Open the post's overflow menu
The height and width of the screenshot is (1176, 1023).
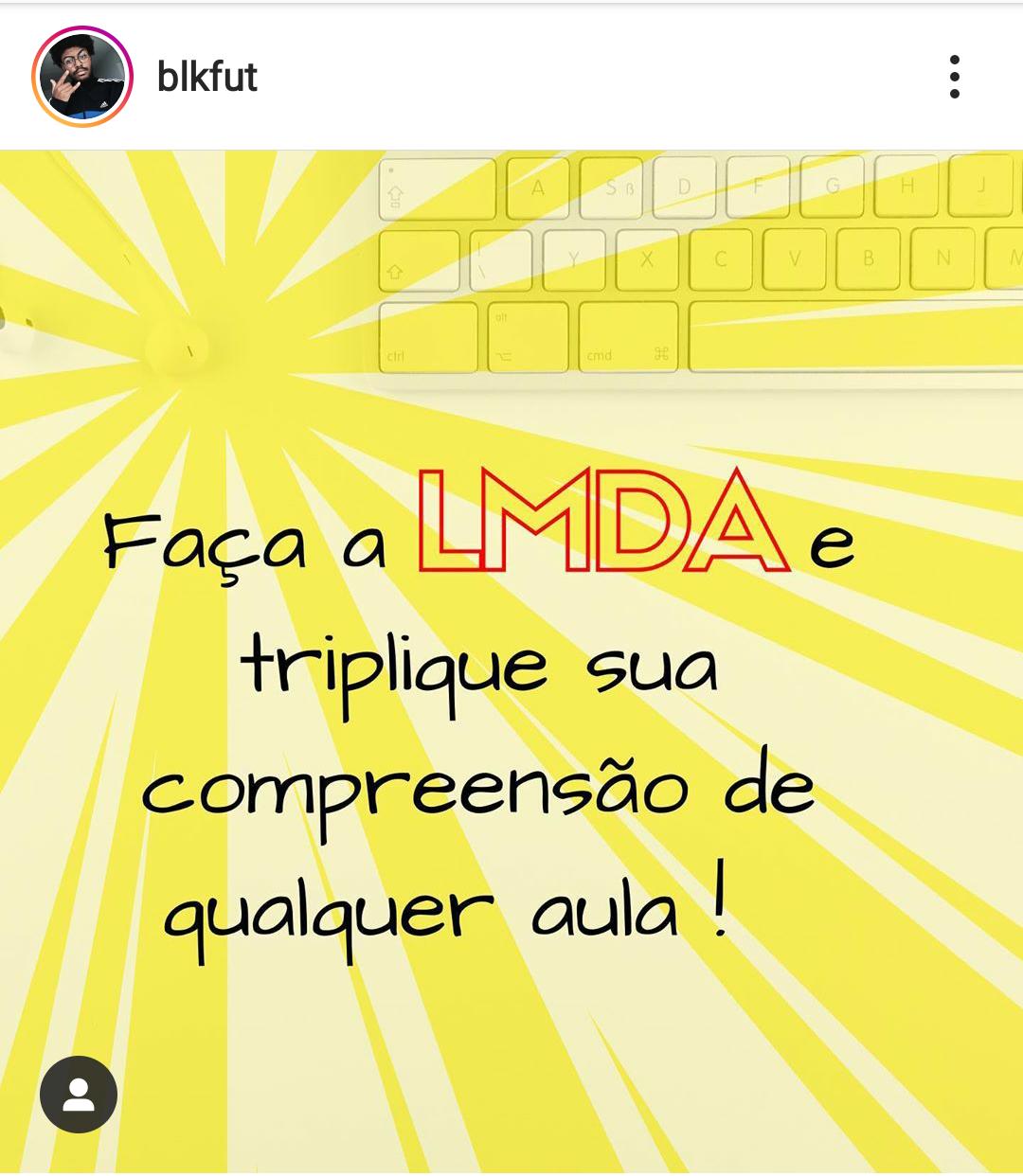954,77
